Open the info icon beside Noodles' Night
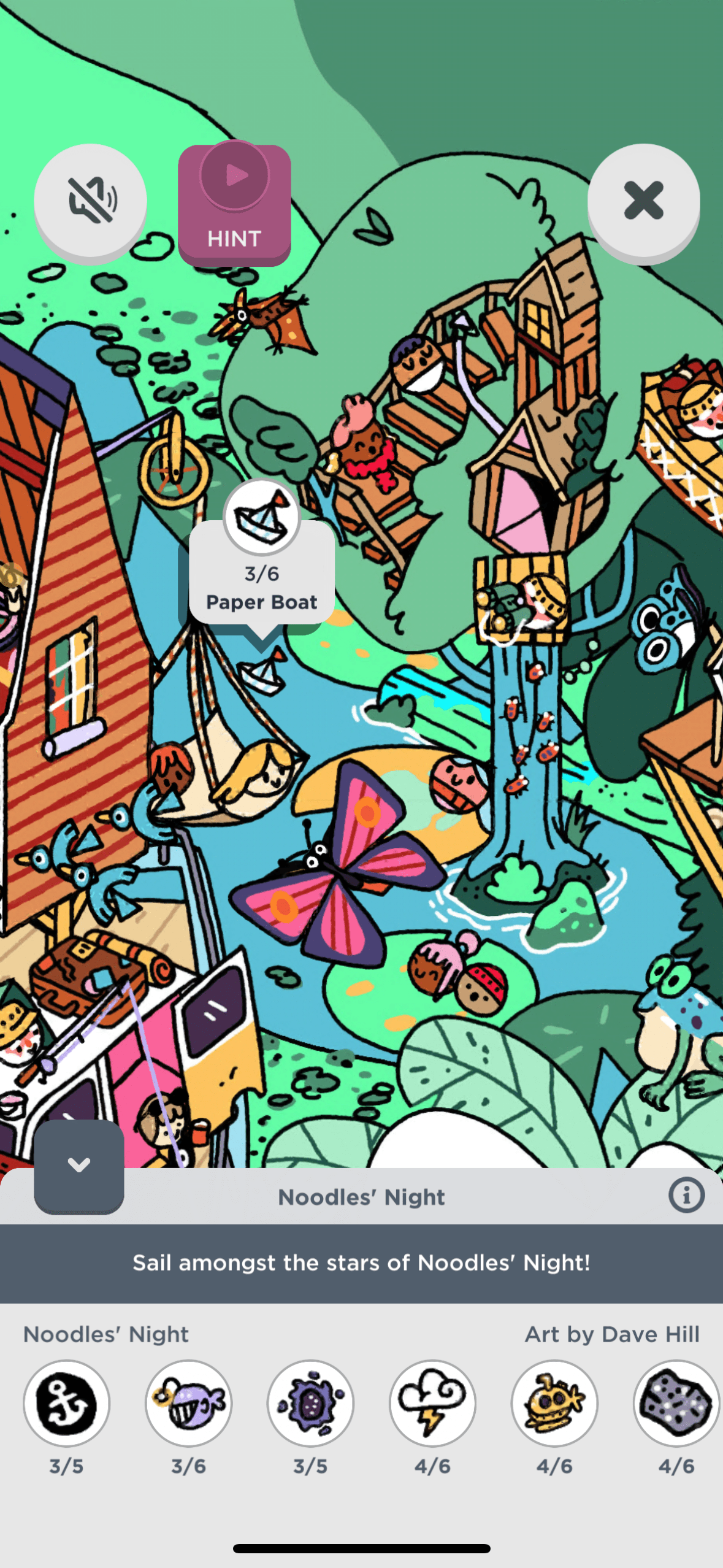The height and width of the screenshot is (1568, 723). pyautogui.click(x=686, y=1195)
